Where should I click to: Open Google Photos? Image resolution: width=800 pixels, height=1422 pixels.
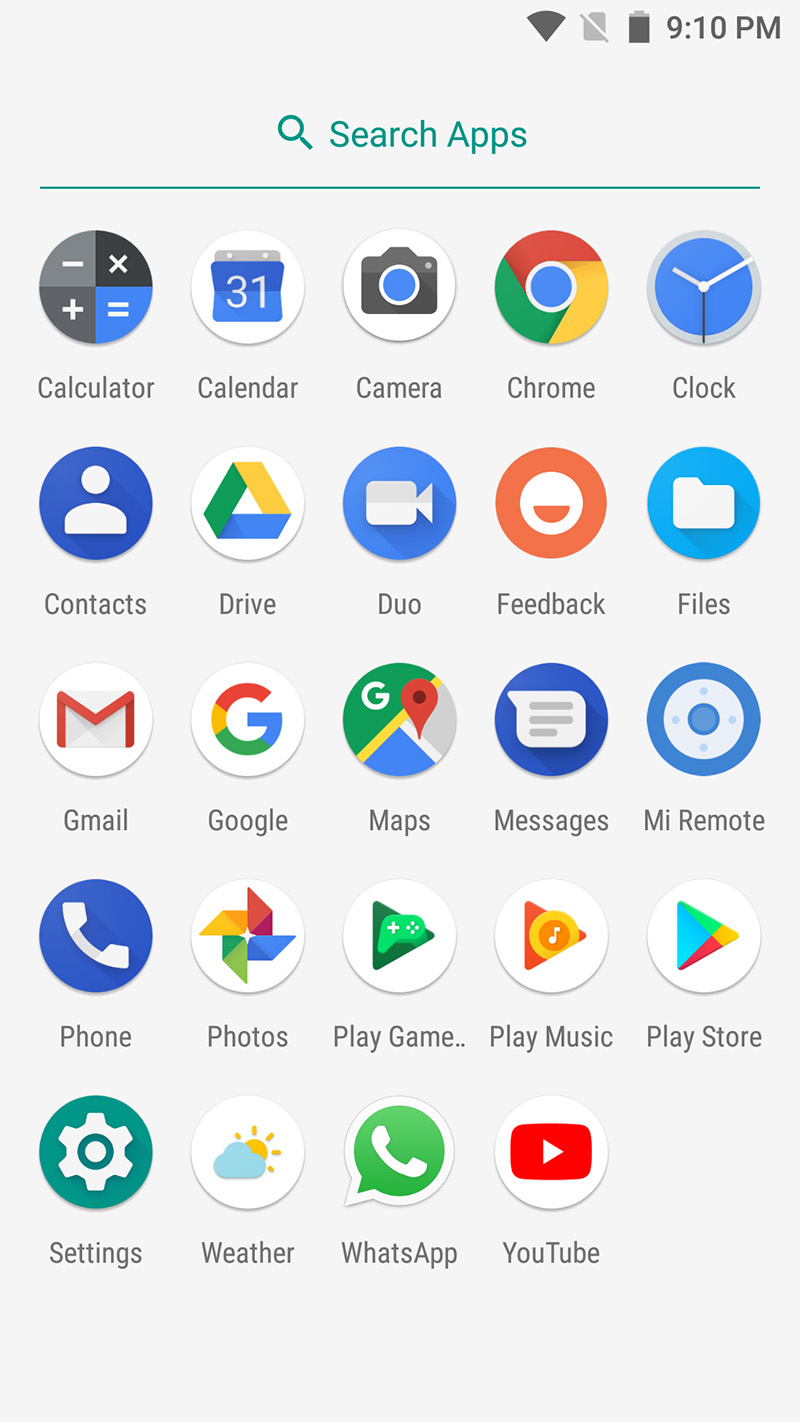(247, 936)
